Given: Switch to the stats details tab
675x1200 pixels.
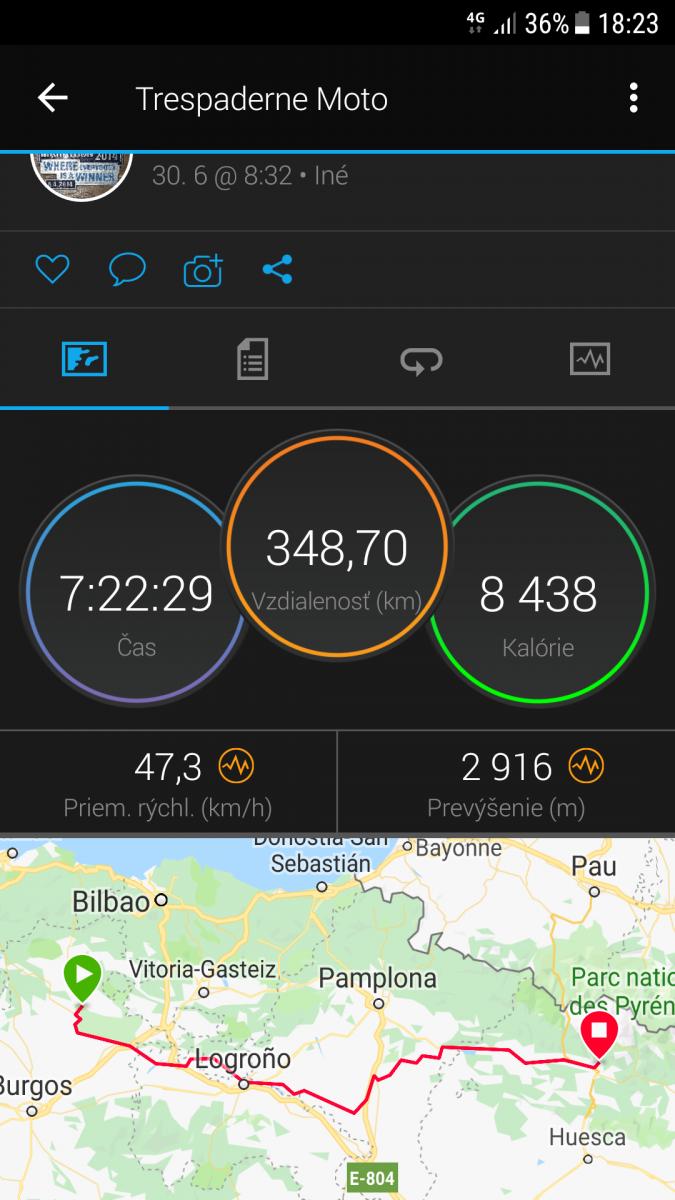Looking at the screenshot, I should click(x=252, y=359).
